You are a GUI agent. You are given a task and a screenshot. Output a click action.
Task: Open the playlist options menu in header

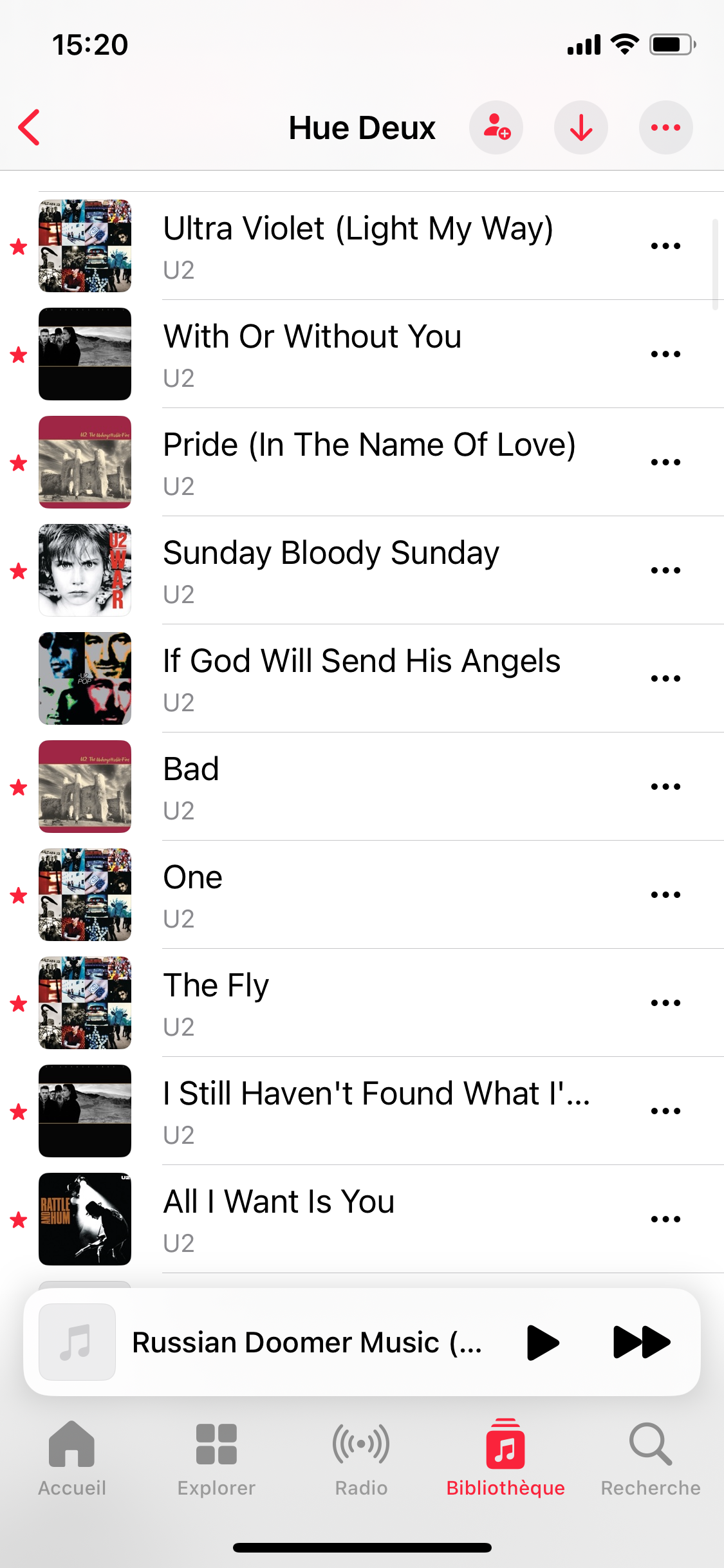(666, 127)
